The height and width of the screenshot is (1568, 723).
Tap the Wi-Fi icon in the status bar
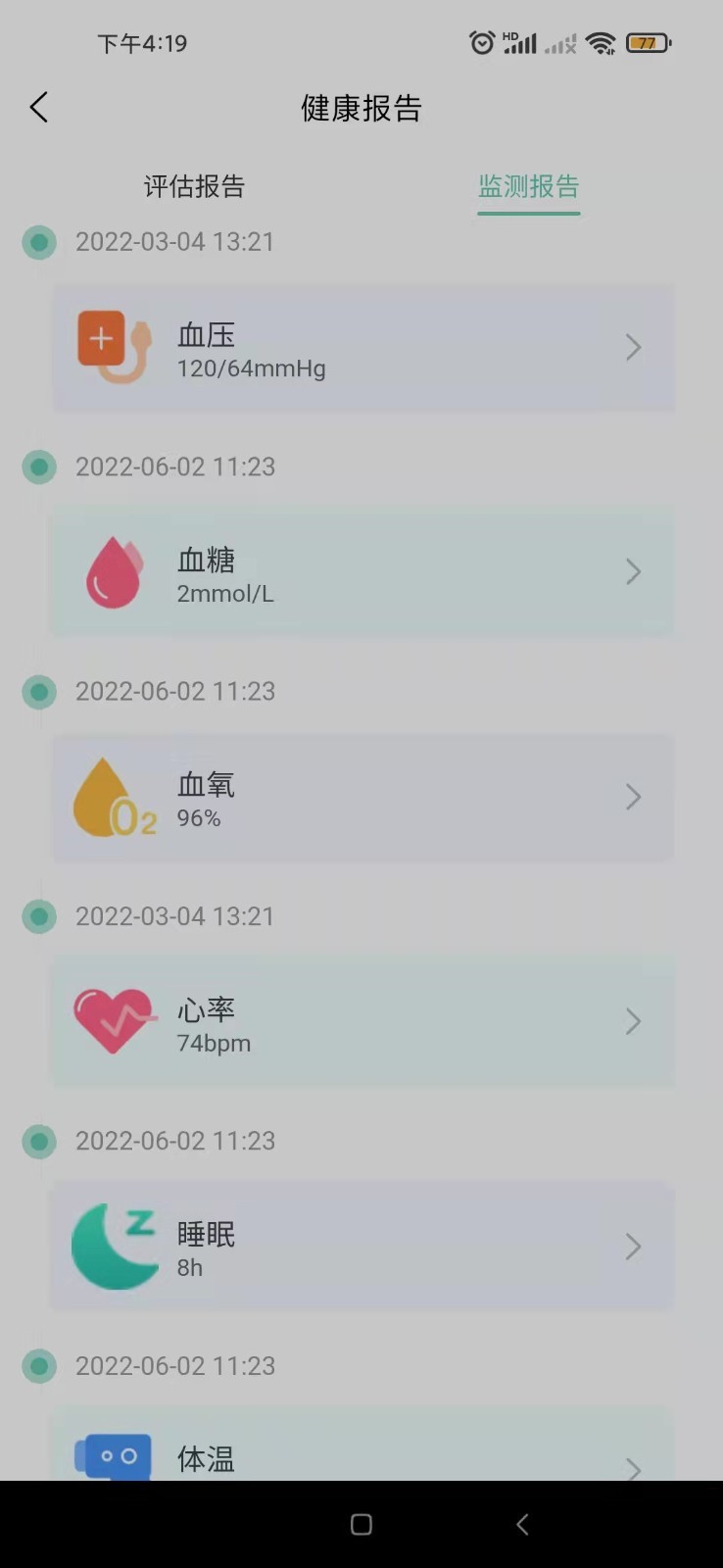coord(601,42)
